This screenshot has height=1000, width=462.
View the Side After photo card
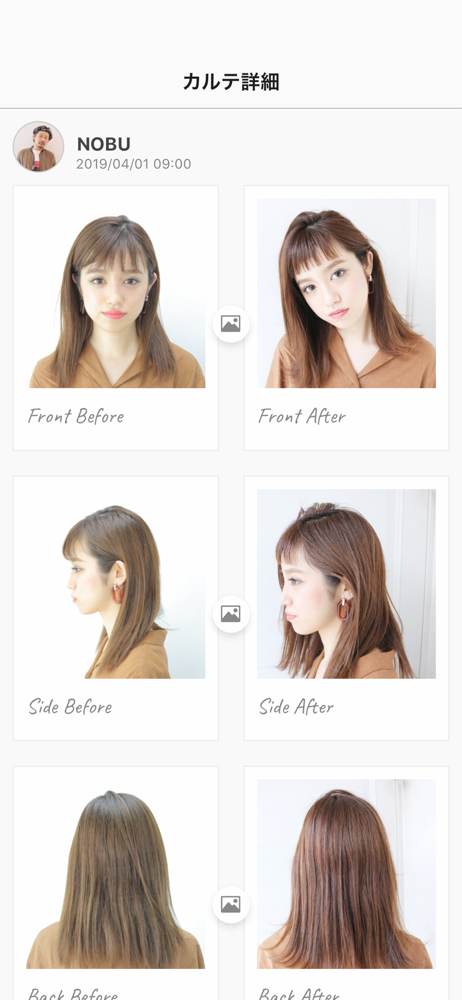point(346,608)
